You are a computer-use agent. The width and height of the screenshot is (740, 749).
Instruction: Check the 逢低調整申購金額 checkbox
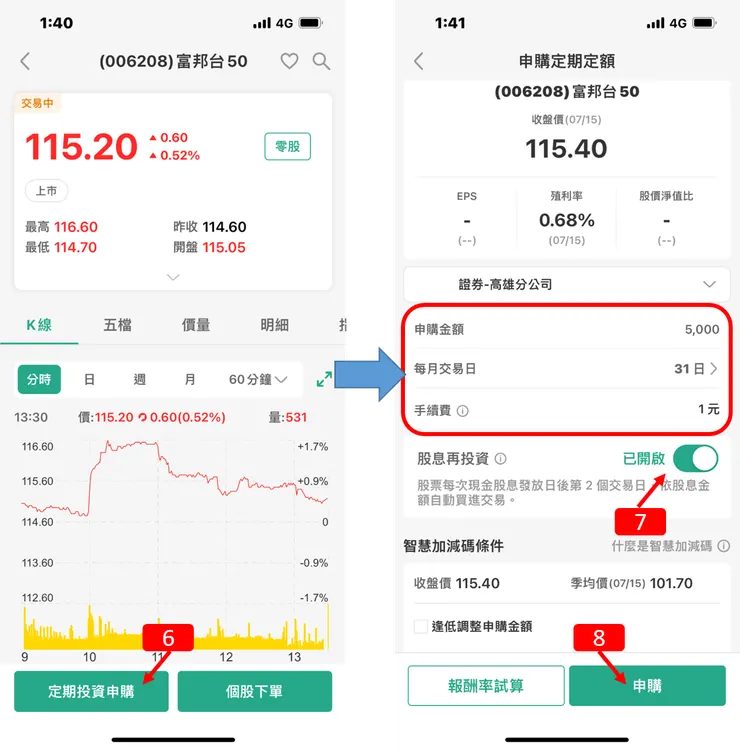pos(421,623)
